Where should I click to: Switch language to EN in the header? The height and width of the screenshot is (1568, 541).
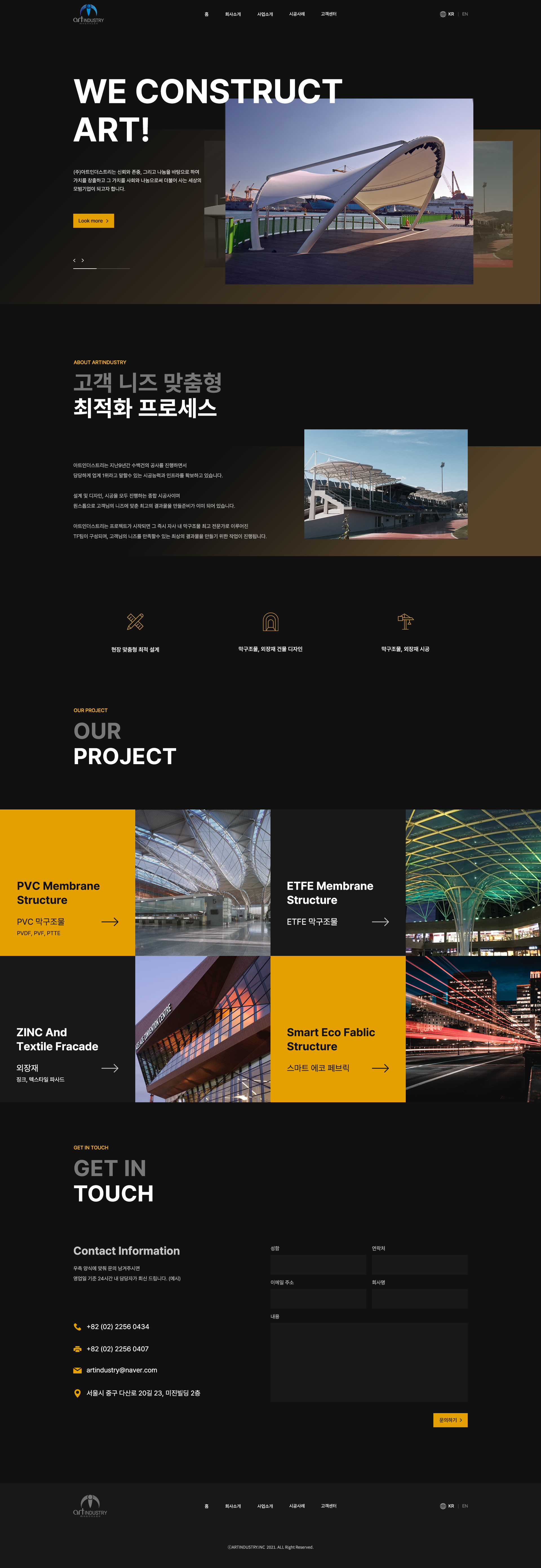point(465,14)
